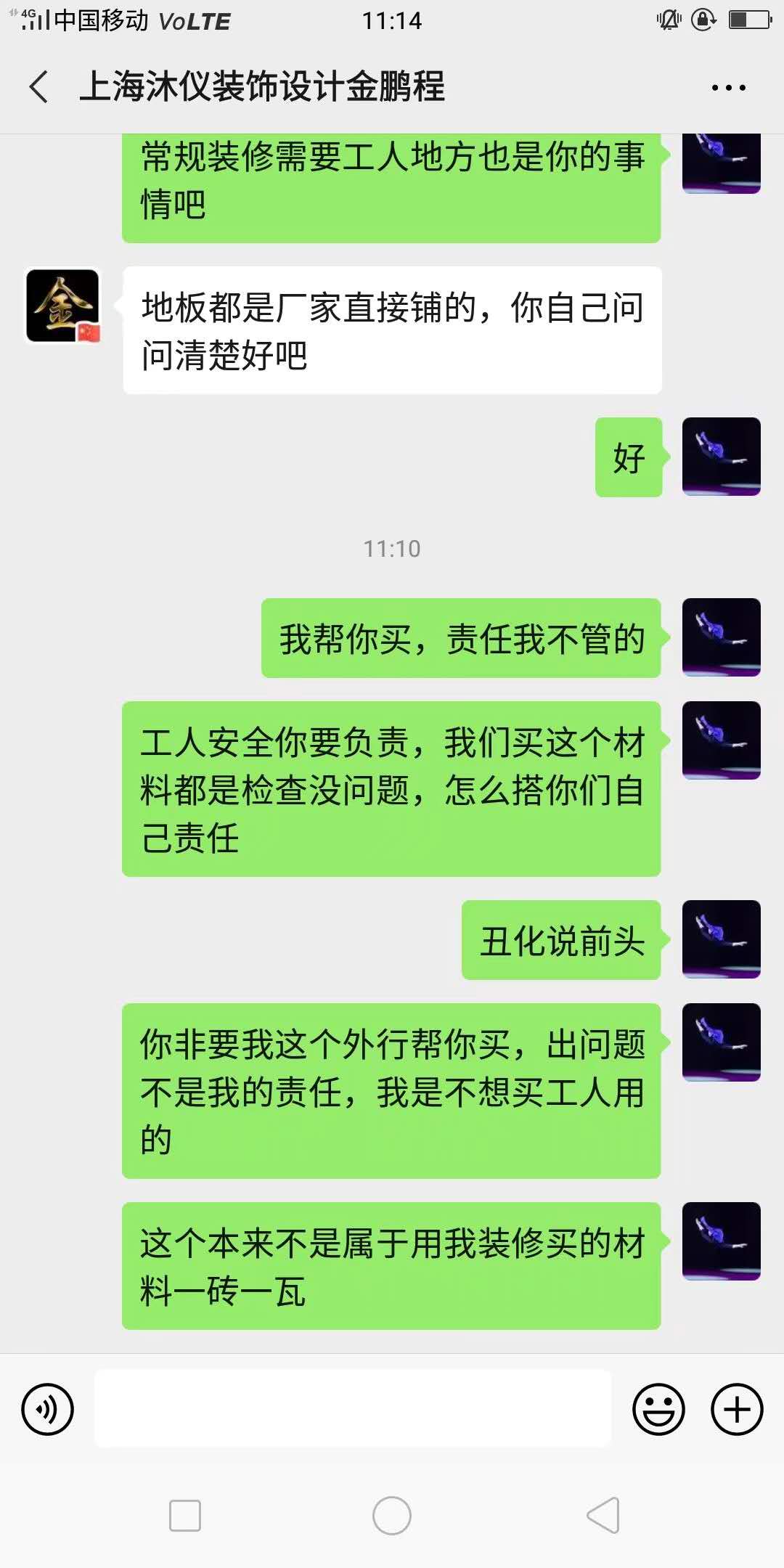Tap my avatar beside the 好 message
This screenshot has width=784, height=1568.
point(721,457)
